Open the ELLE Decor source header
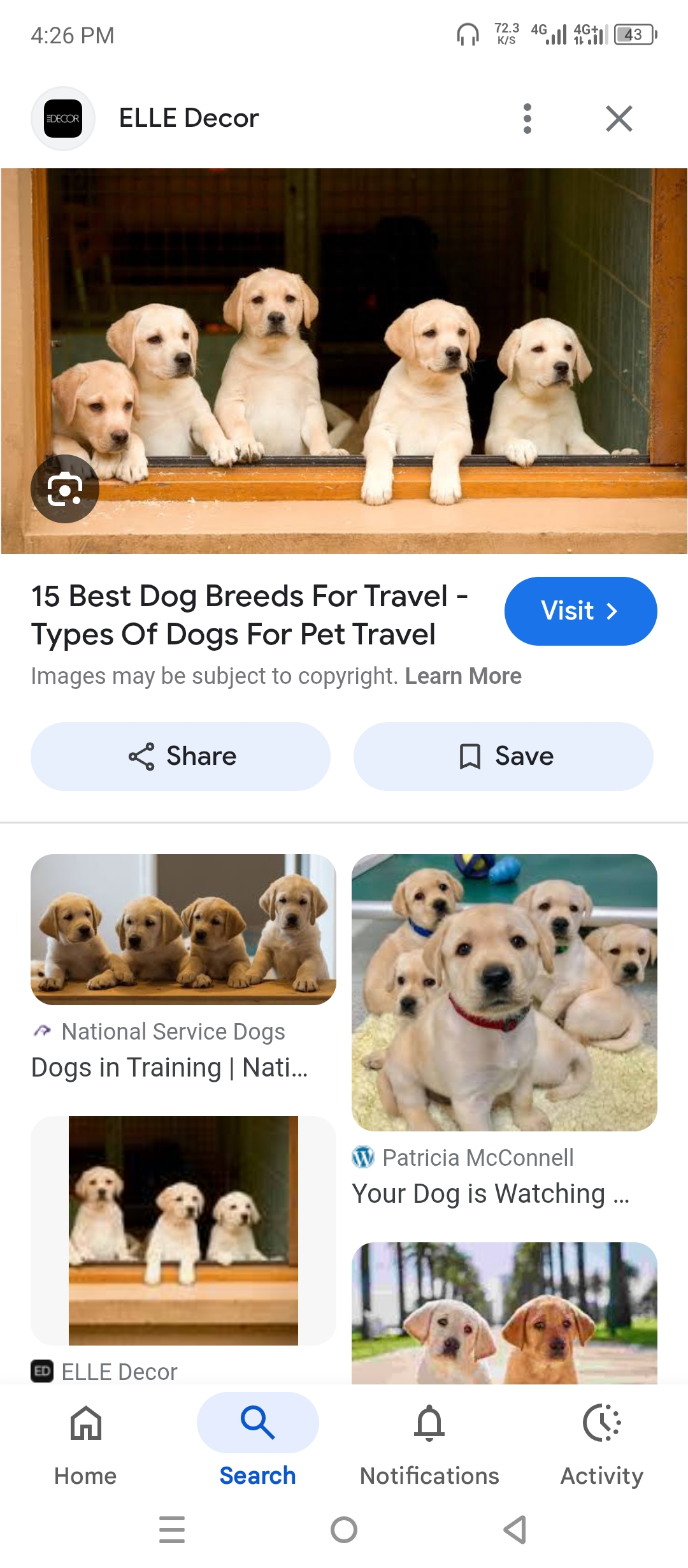The image size is (688, 1568). tap(189, 119)
